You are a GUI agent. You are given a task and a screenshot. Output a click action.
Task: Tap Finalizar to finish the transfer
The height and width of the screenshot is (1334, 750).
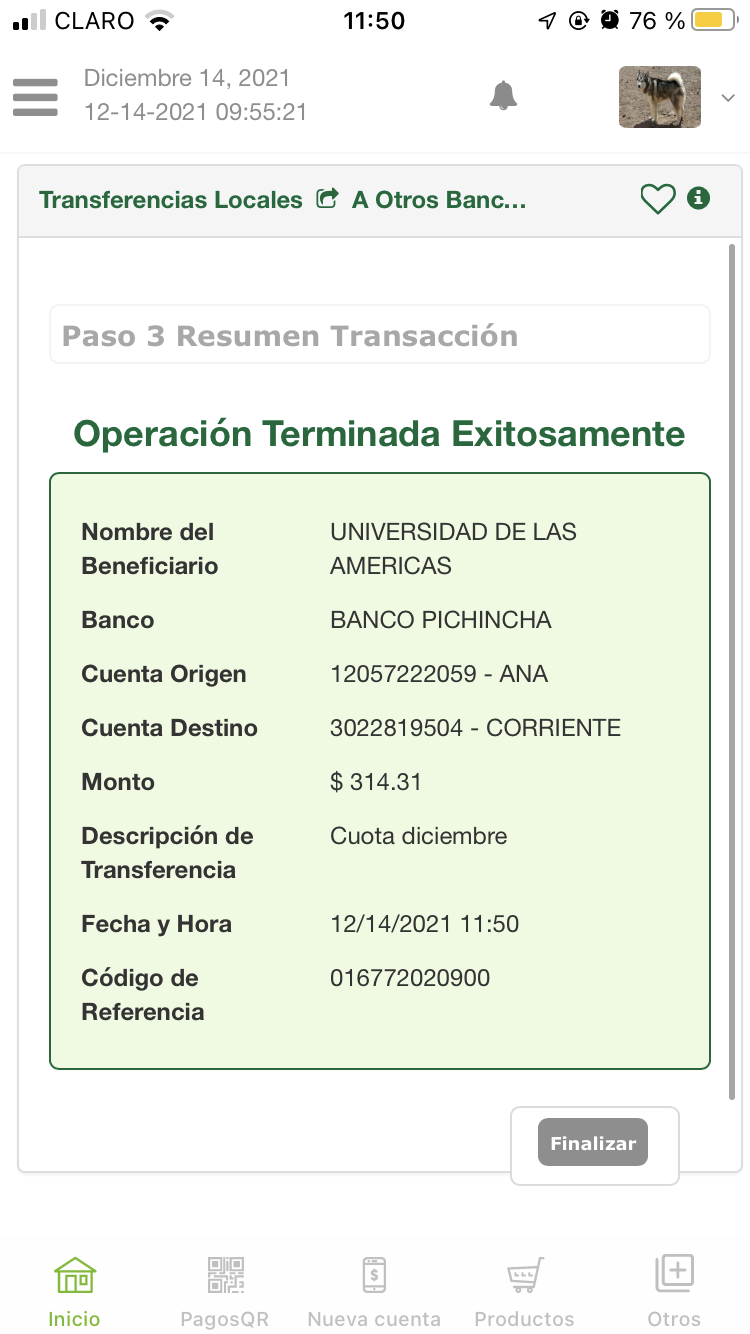(x=593, y=1144)
